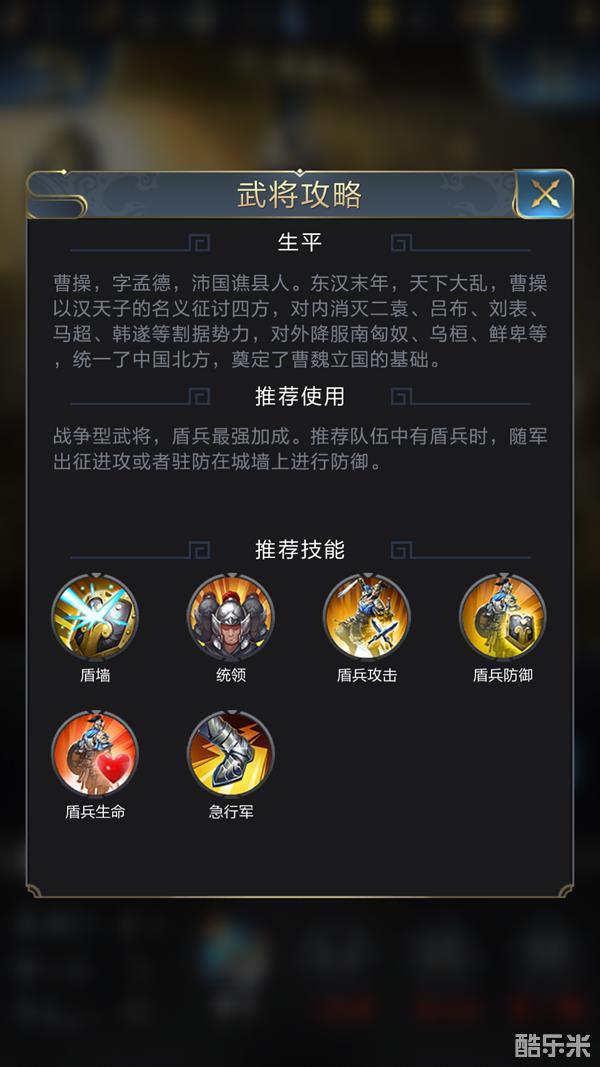Select the 盾兵攻击 skill icon
The width and height of the screenshot is (600, 1067).
coord(367,617)
